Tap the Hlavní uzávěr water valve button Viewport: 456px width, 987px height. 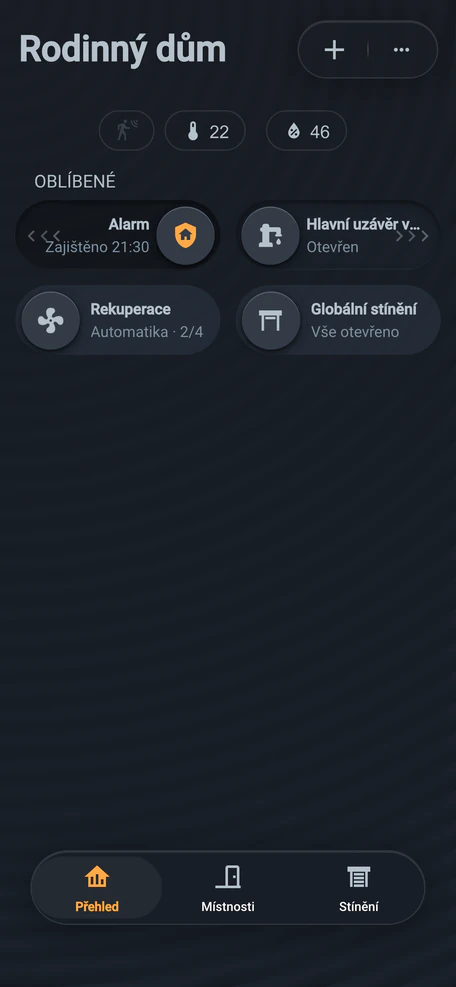(270, 235)
